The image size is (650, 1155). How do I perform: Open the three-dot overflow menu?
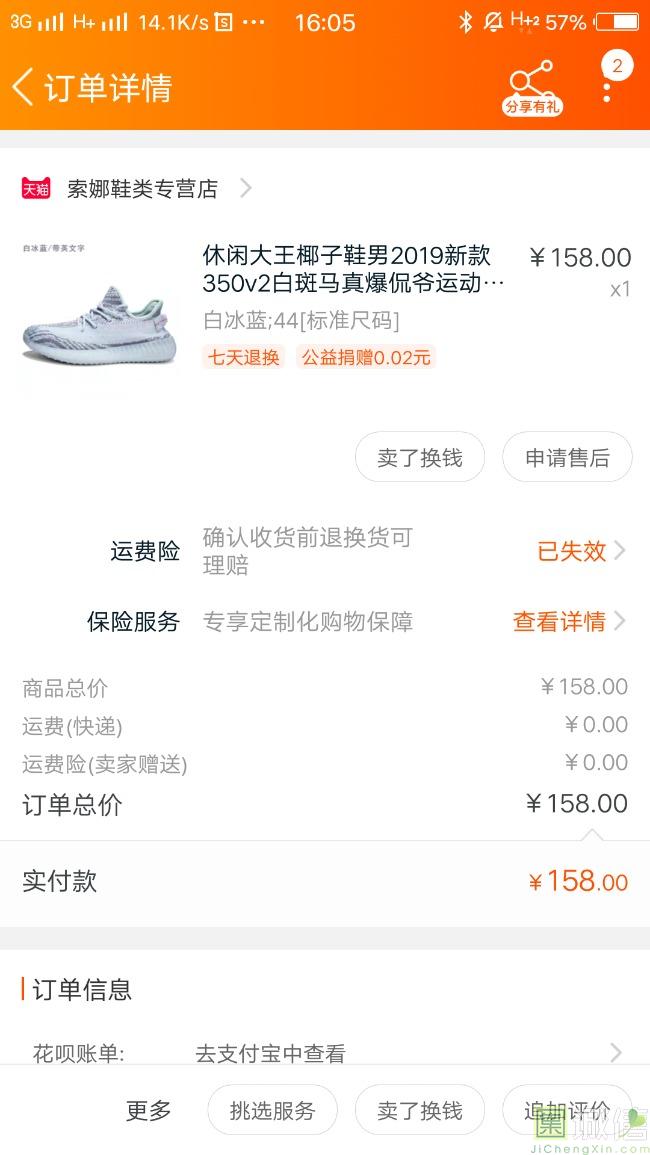click(607, 88)
